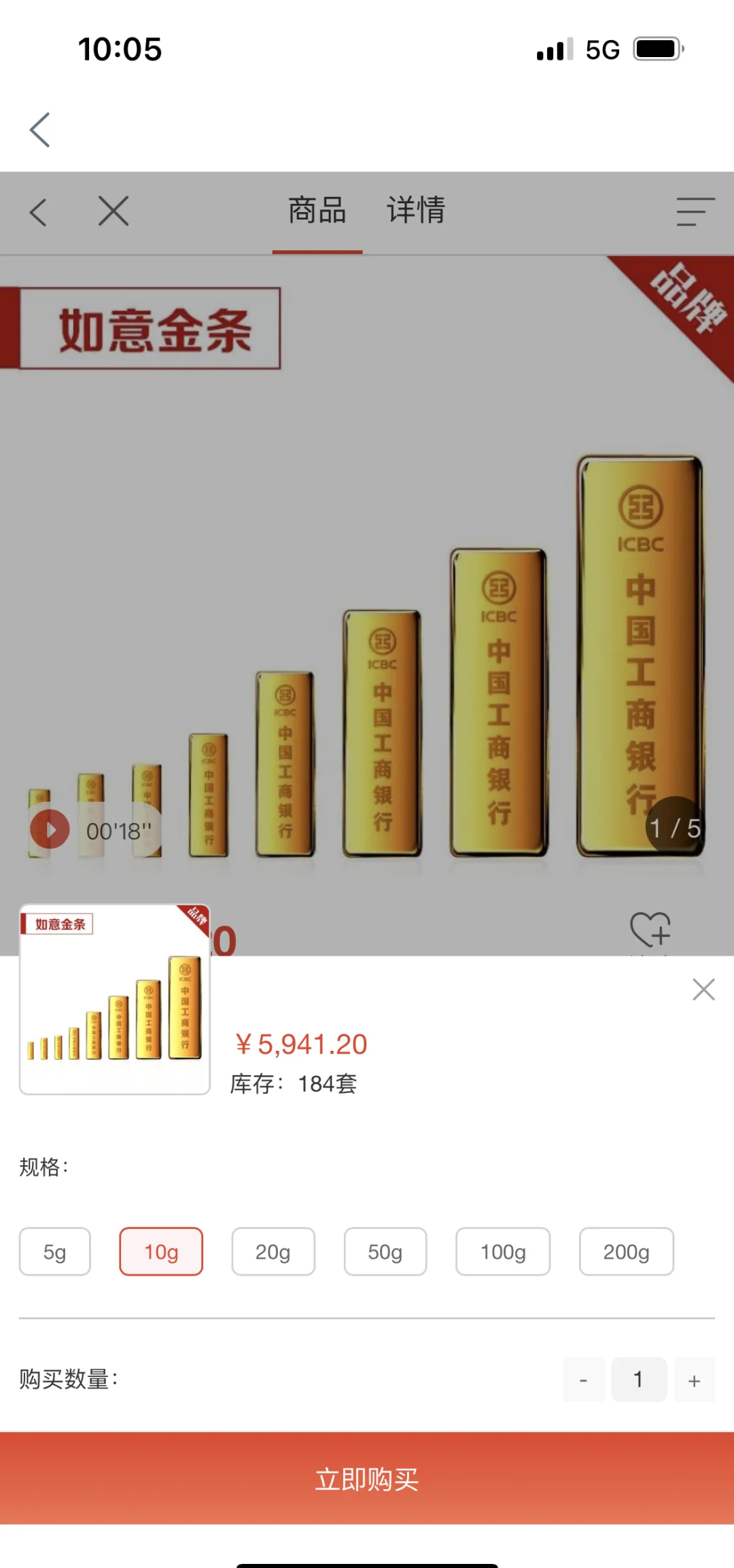Dismiss the specification popup with its X

(703, 989)
